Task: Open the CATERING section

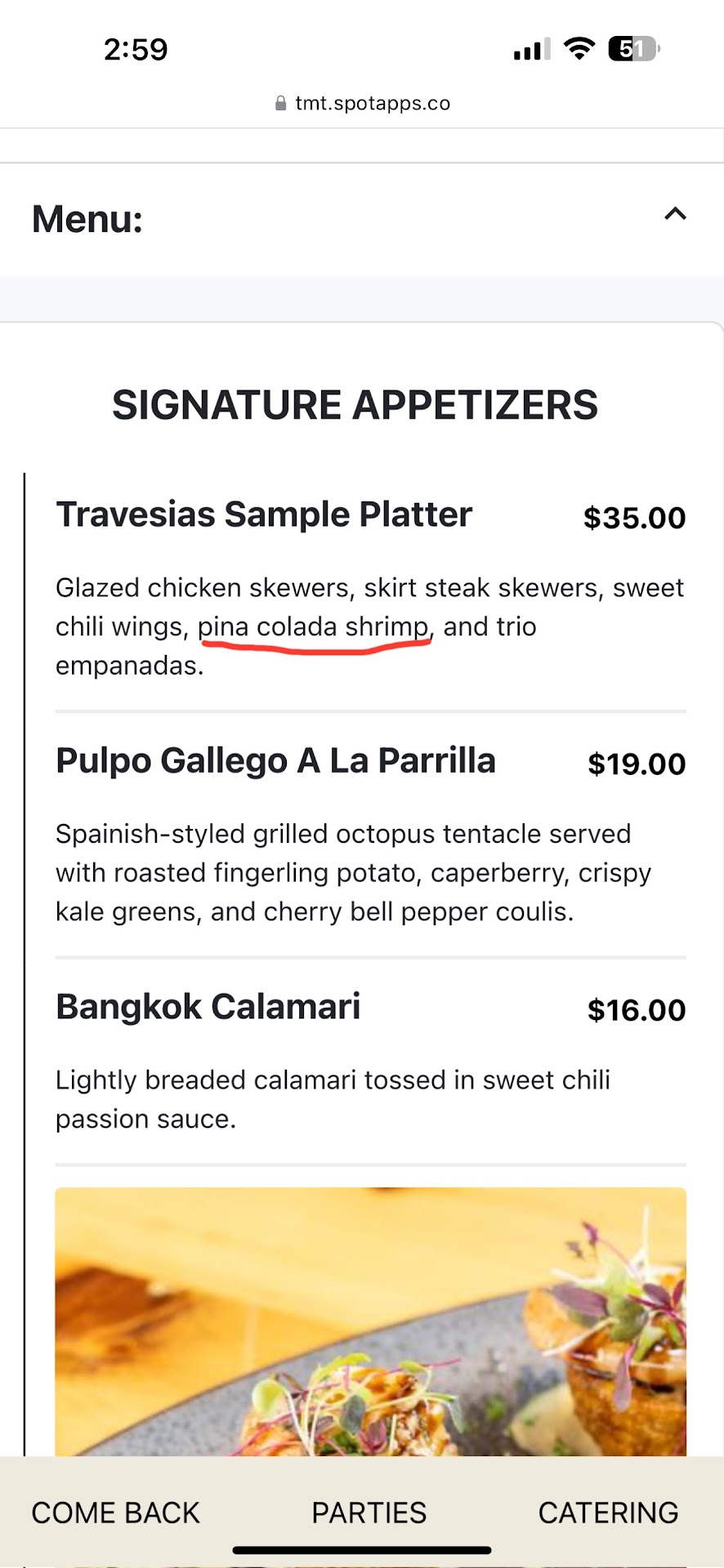Action: point(608,1512)
